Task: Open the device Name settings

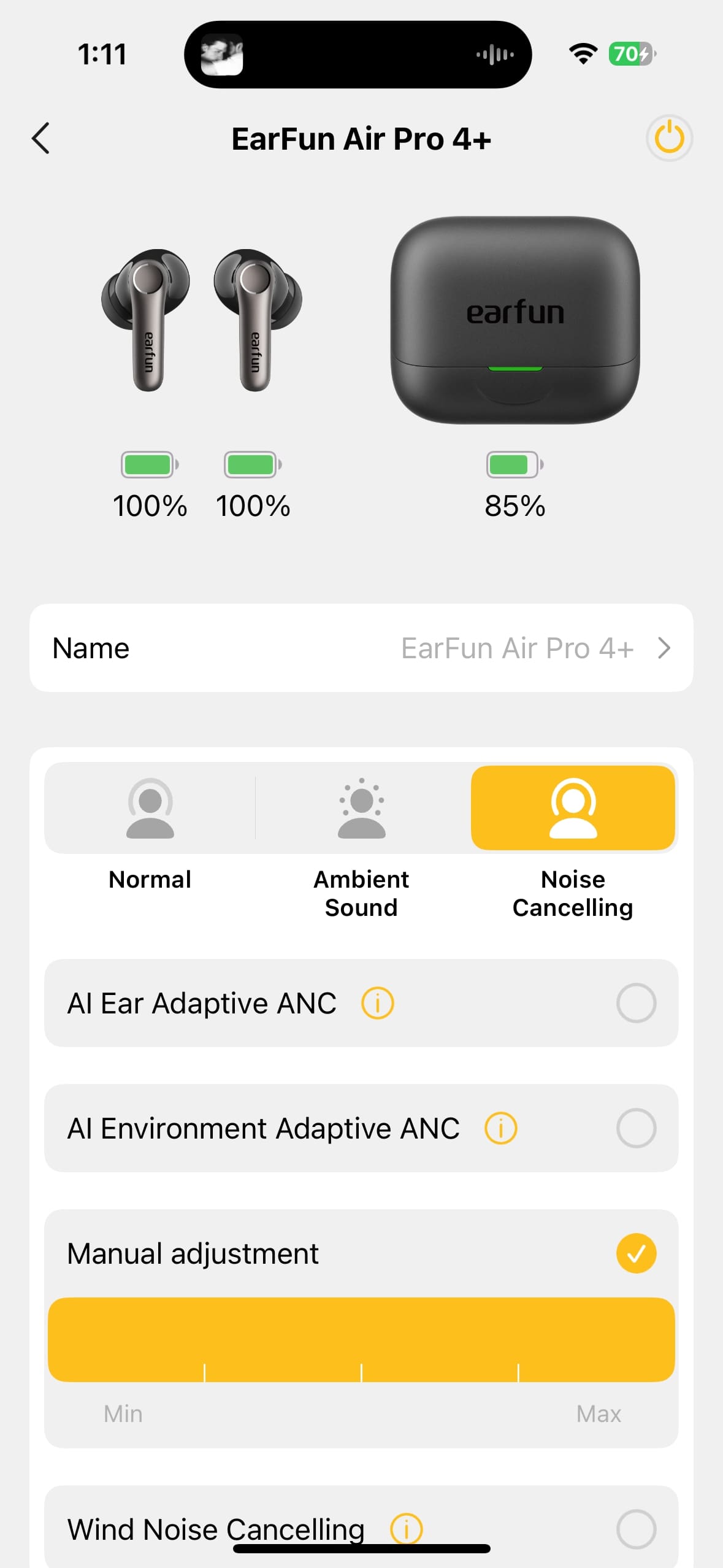Action: [362, 648]
